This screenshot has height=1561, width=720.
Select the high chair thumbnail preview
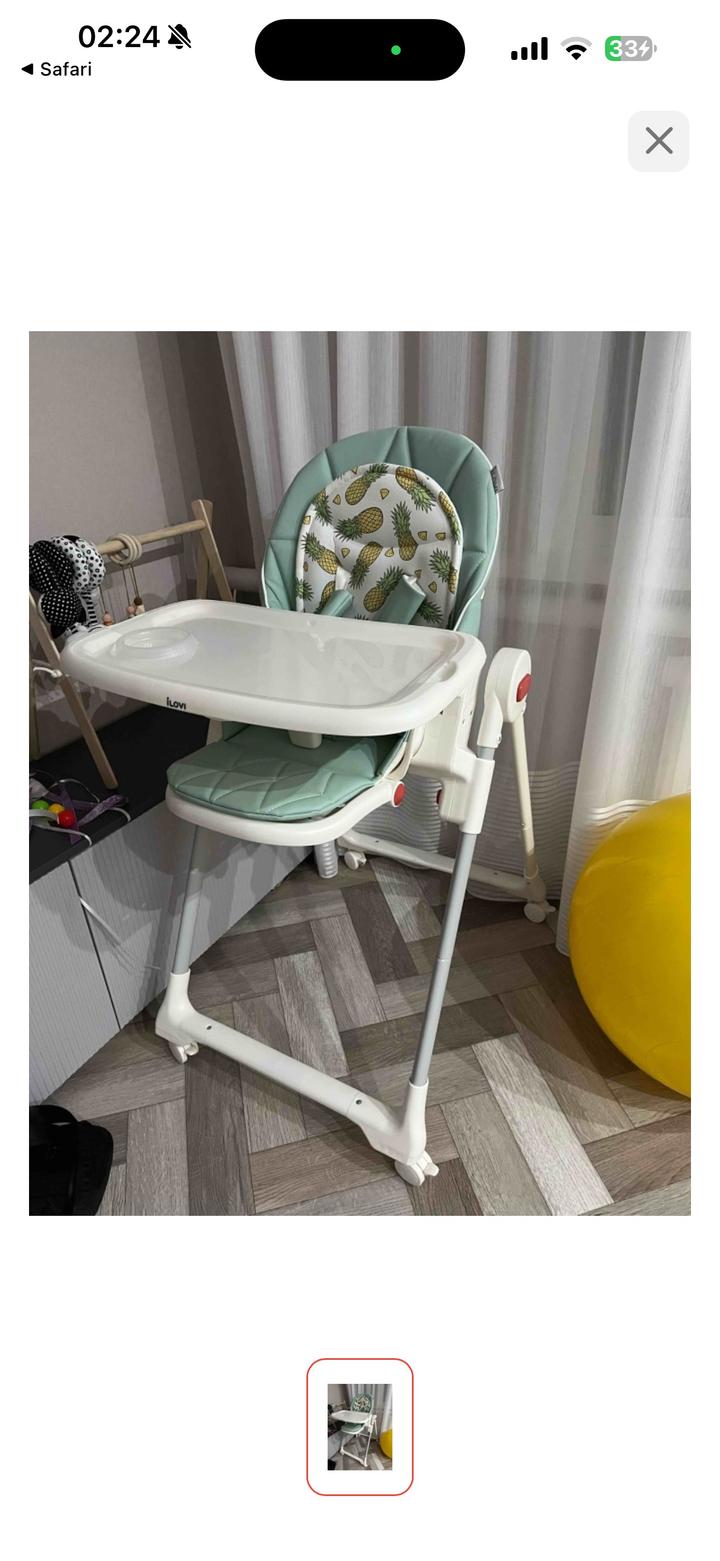coord(360,1426)
